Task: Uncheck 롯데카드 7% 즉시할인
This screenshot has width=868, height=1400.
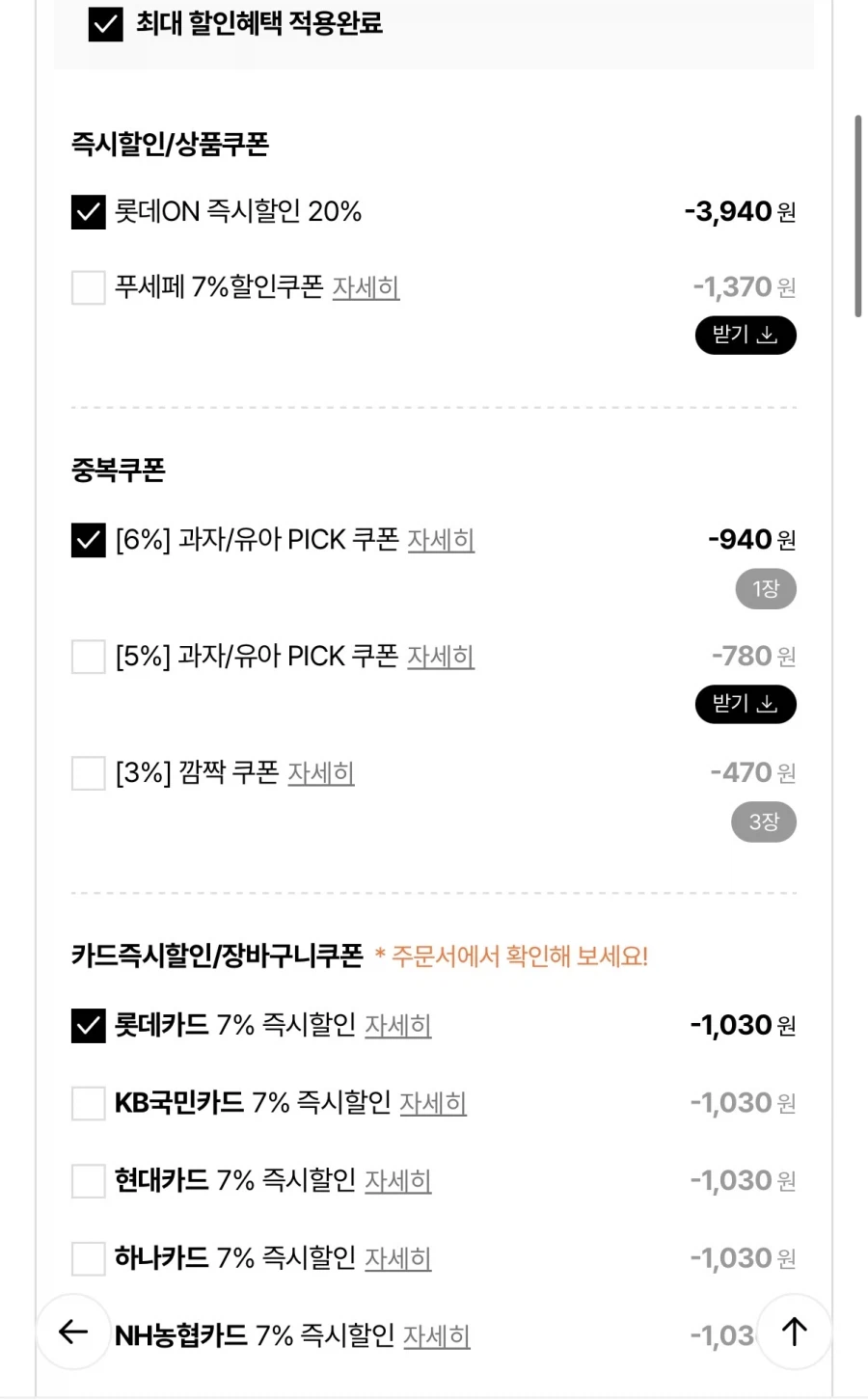Action: [x=88, y=1026]
